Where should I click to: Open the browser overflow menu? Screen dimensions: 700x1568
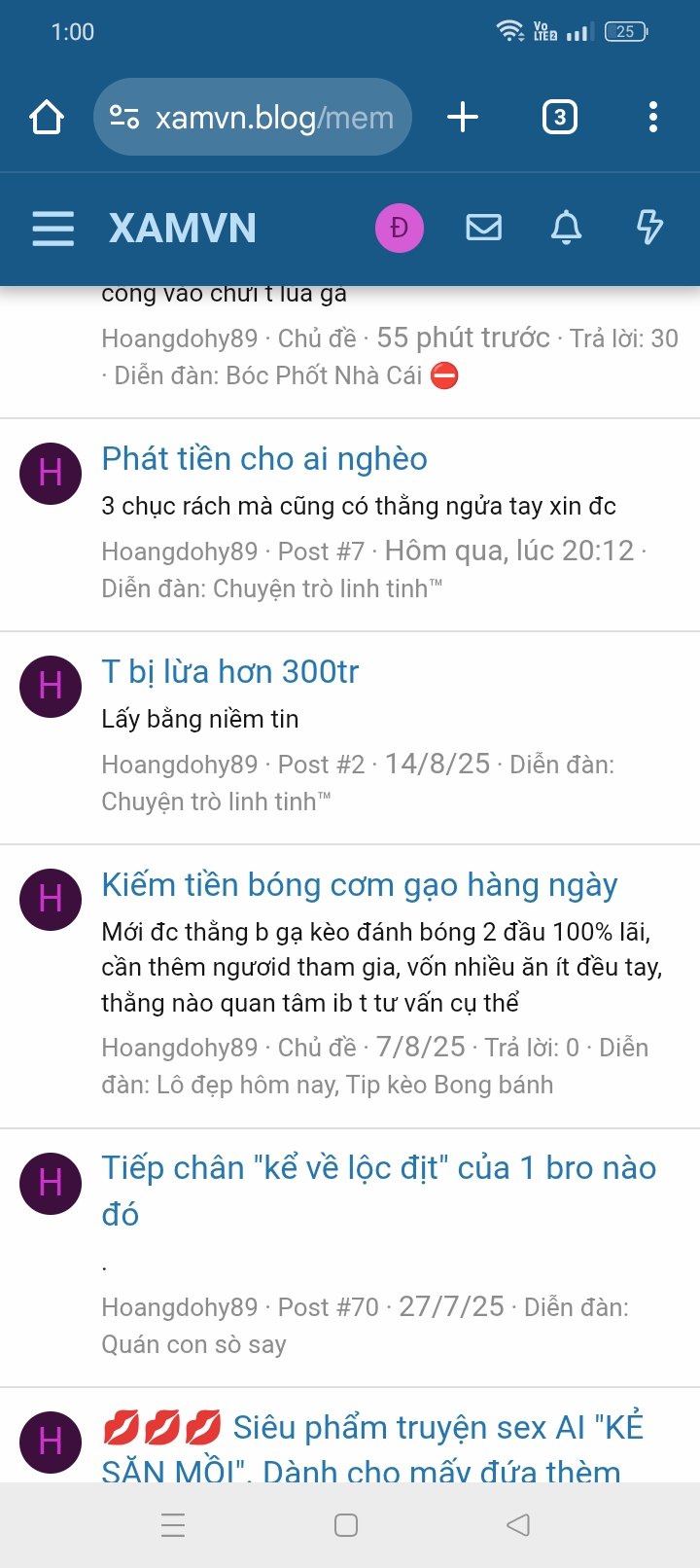652,118
